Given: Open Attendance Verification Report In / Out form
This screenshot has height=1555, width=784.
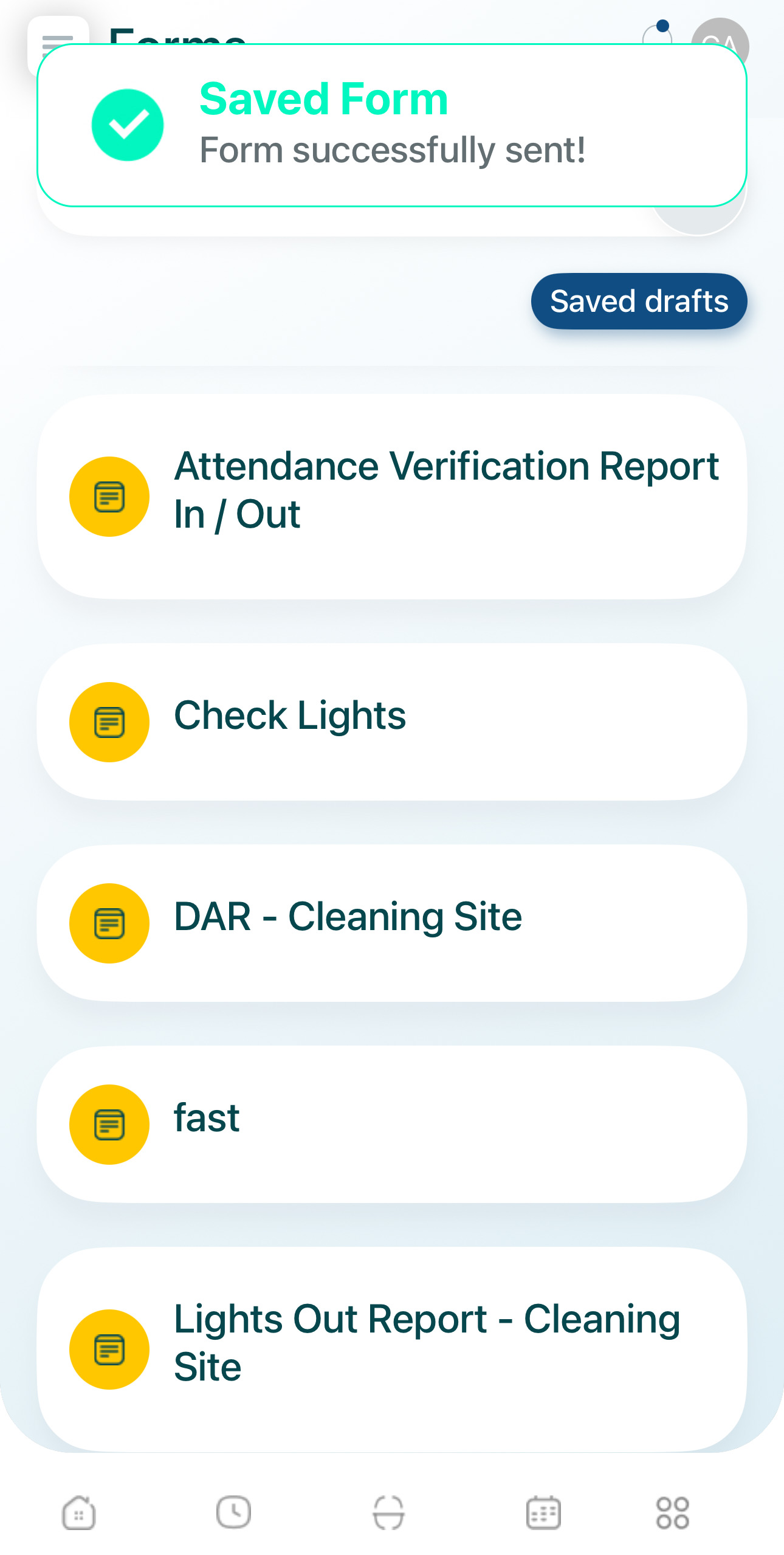Looking at the screenshot, I should tap(392, 496).
